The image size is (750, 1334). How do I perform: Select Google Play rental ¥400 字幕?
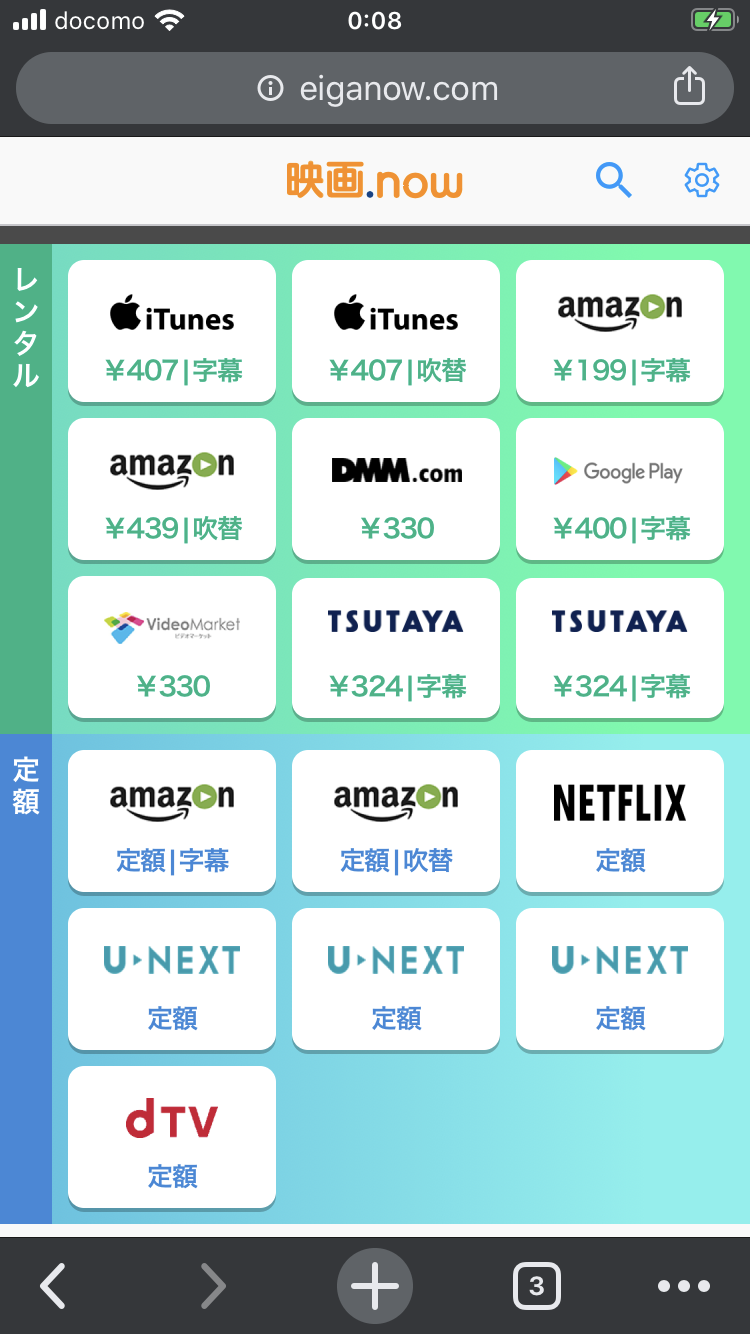click(x=620, y=489)
